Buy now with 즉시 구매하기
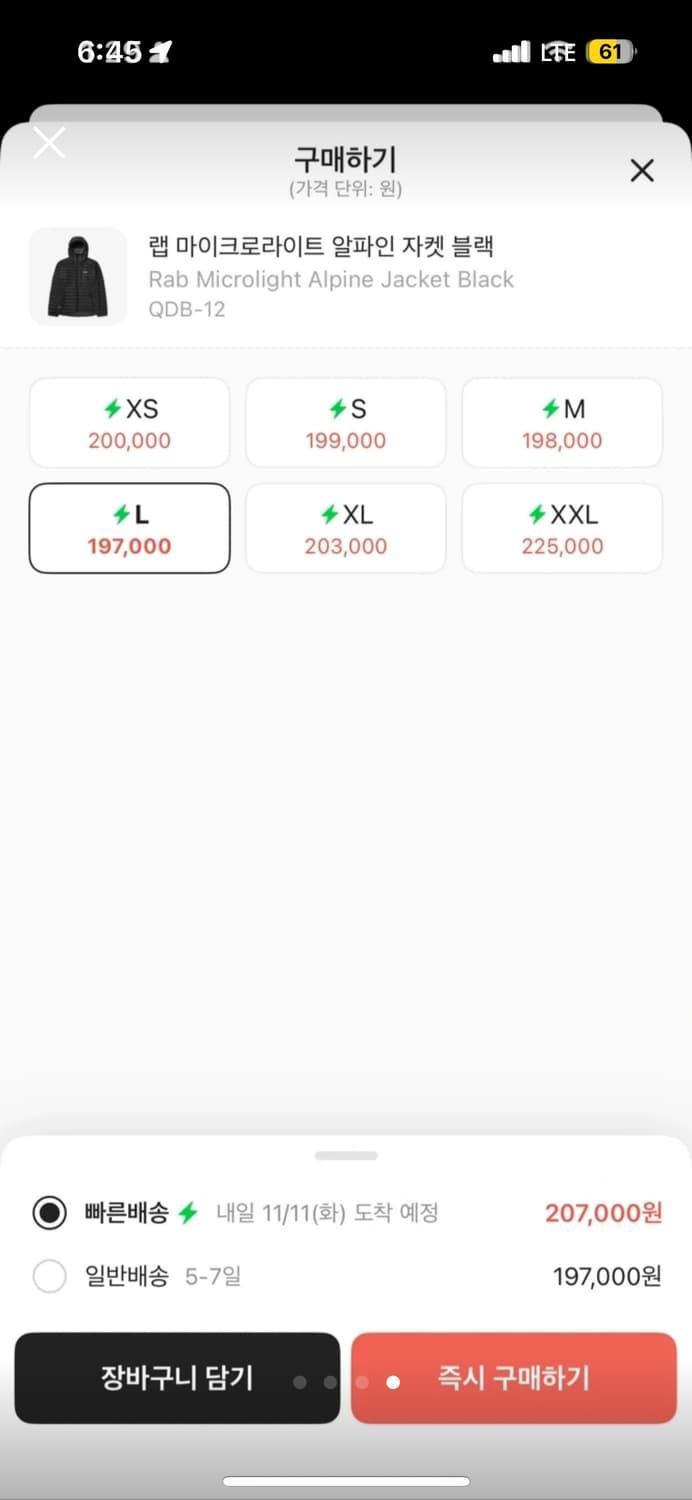 pyautogui.click(x=514, y=1378)
